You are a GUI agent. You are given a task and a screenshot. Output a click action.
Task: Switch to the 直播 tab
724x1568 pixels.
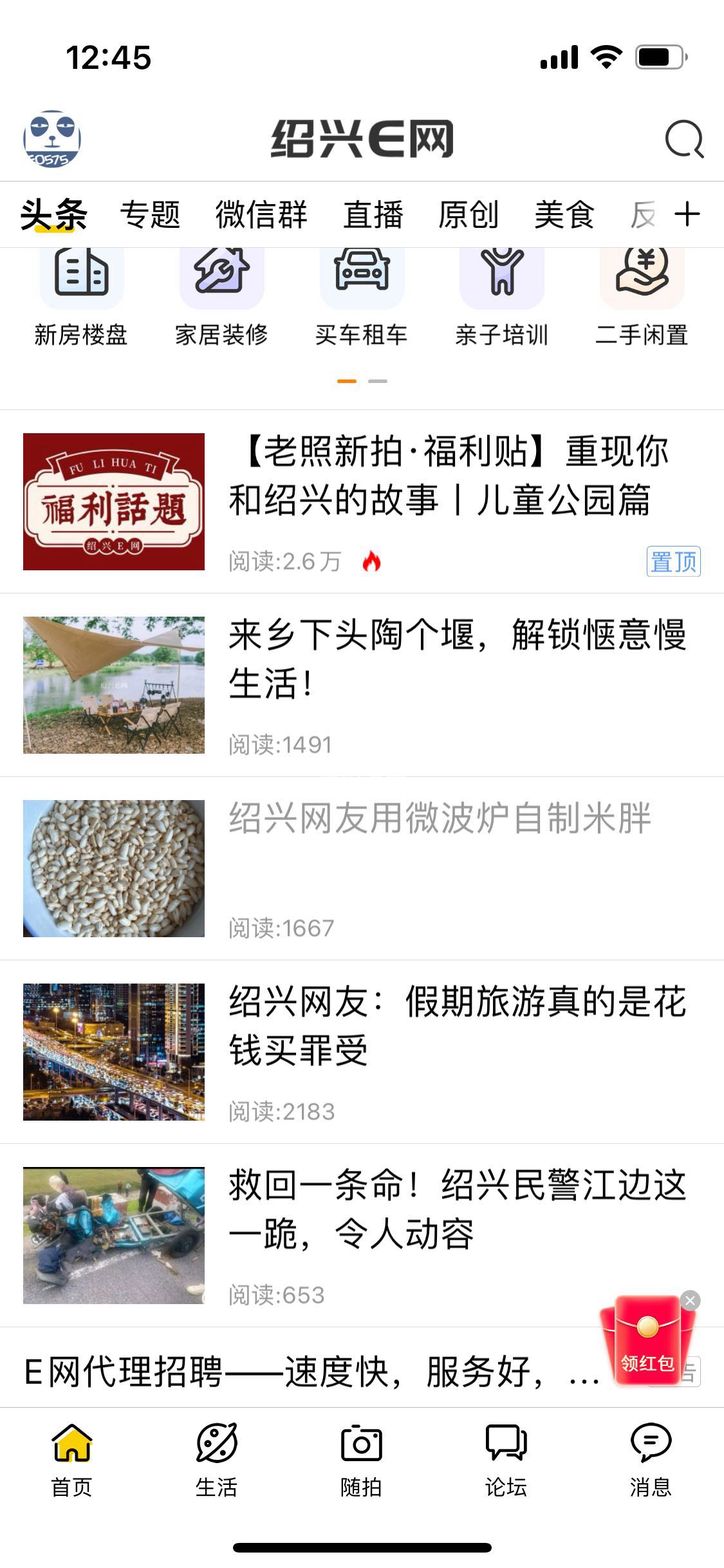(x=373, y=214)
